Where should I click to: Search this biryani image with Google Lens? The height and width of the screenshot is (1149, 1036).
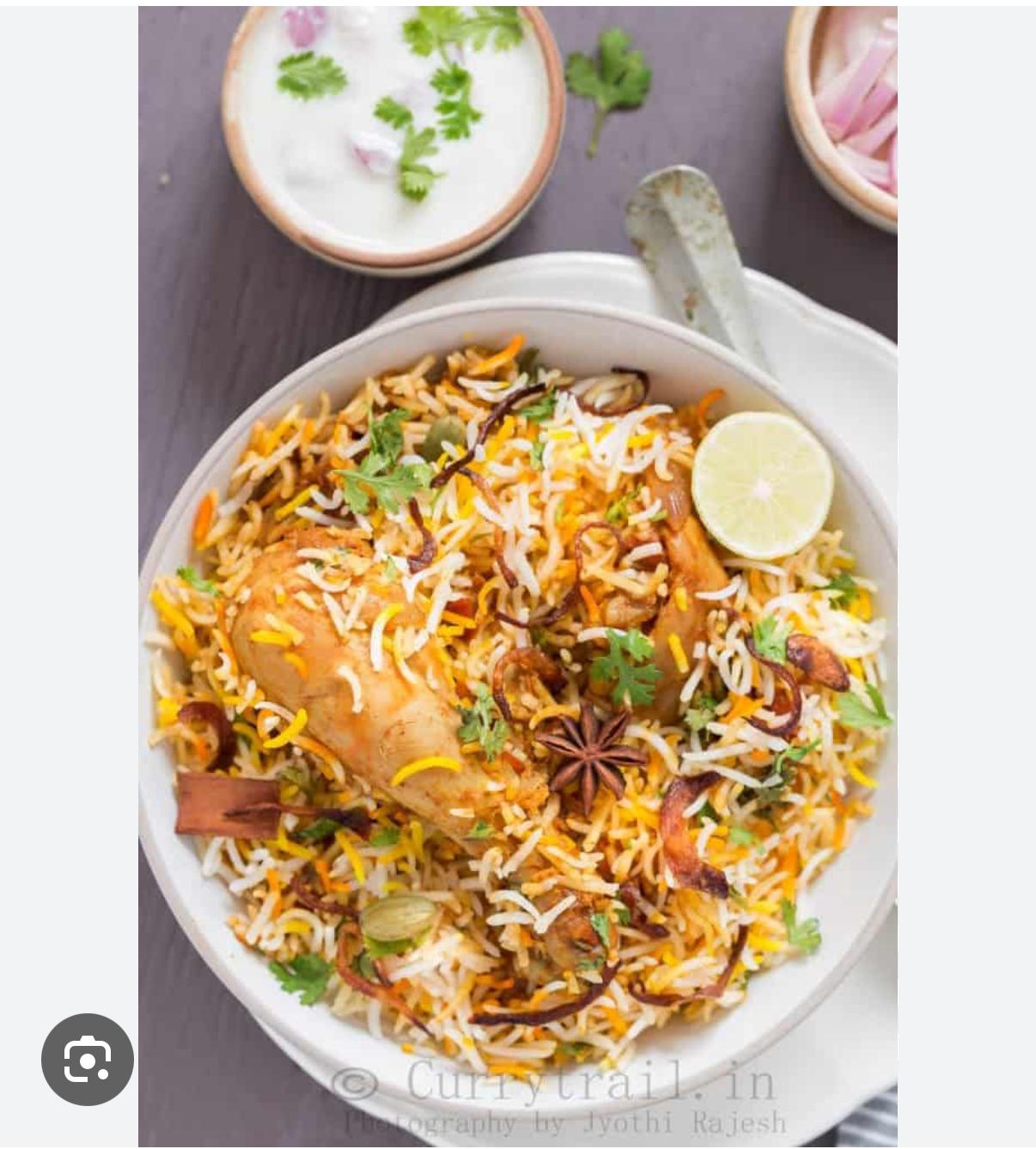point(88,1059)
